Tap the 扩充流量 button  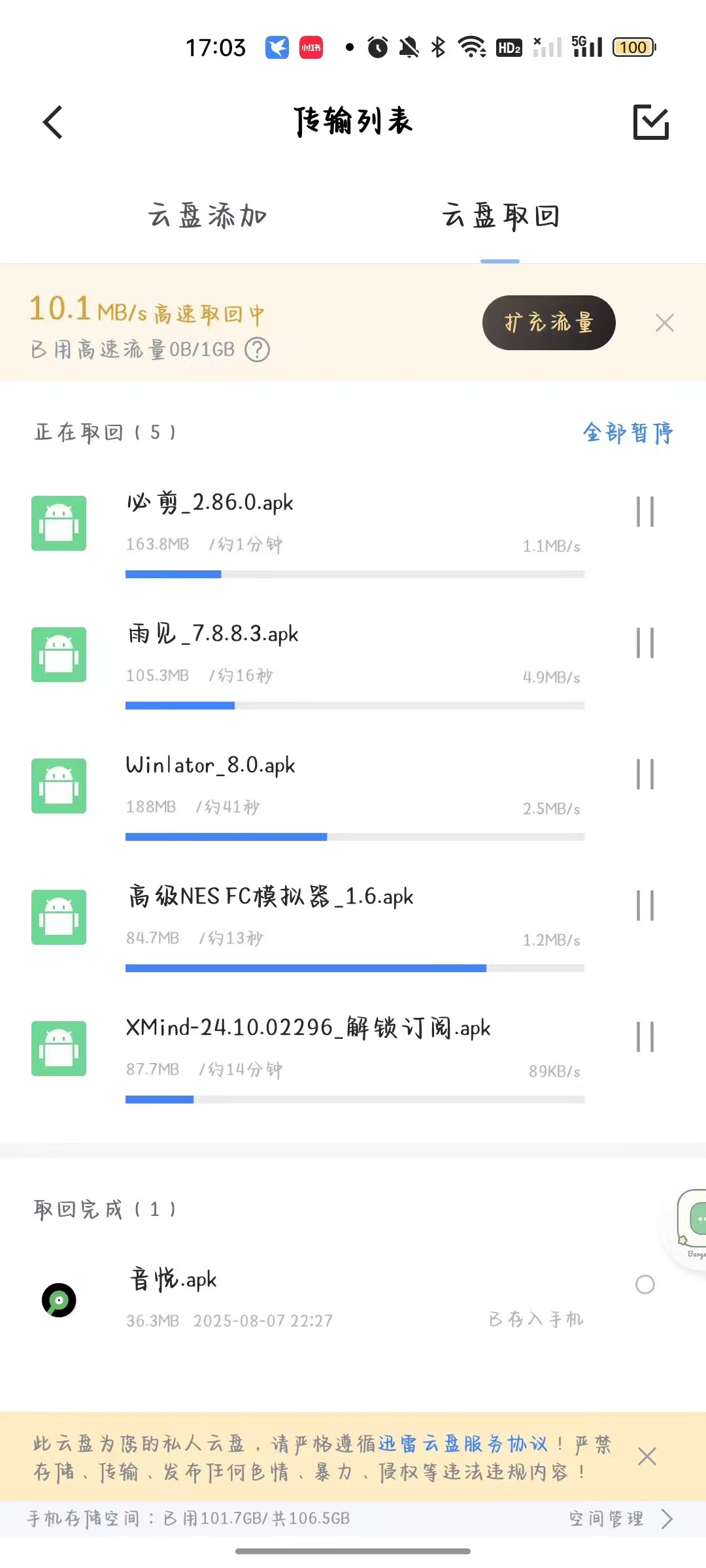tap(548, 323)
